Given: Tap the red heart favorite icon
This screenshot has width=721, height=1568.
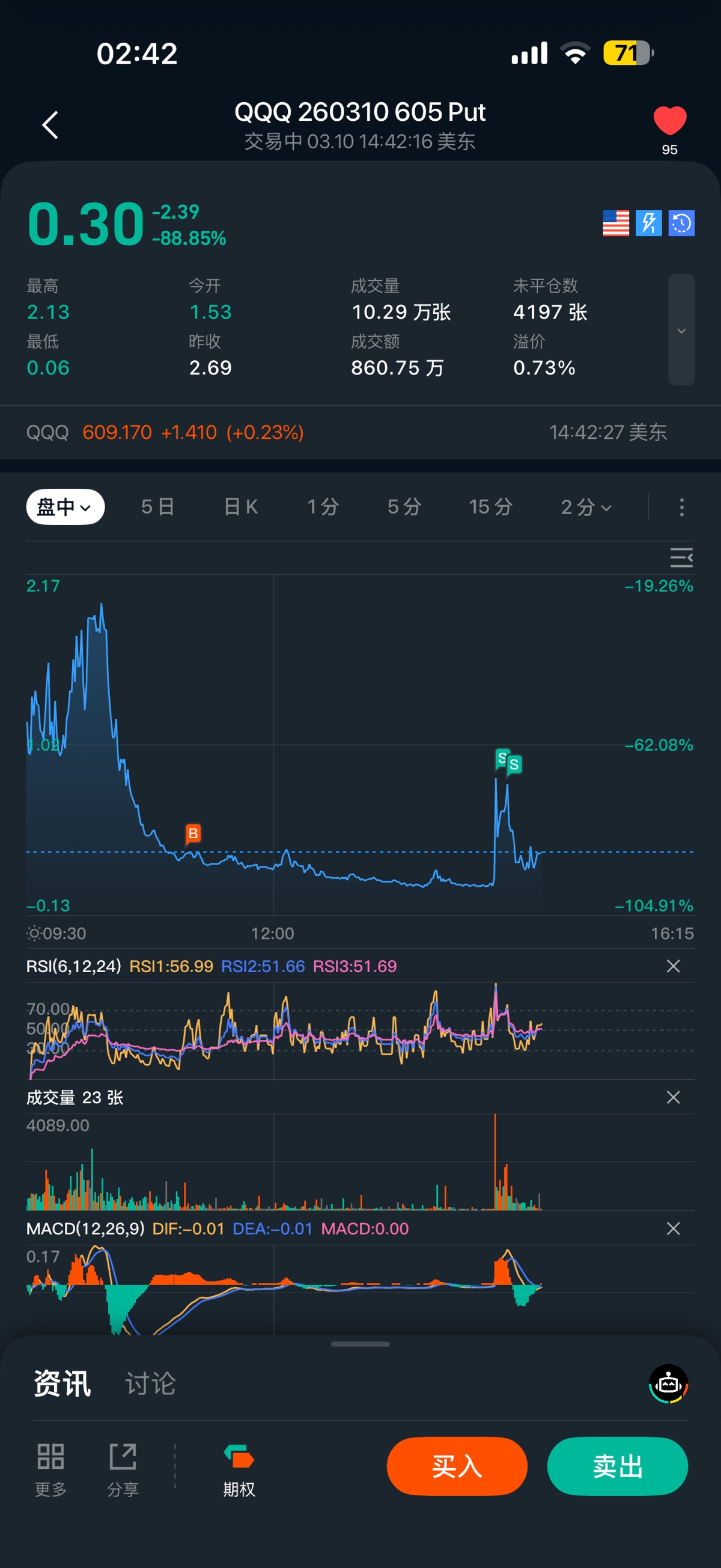Looking at the screenshot, I should coord(669,120).
